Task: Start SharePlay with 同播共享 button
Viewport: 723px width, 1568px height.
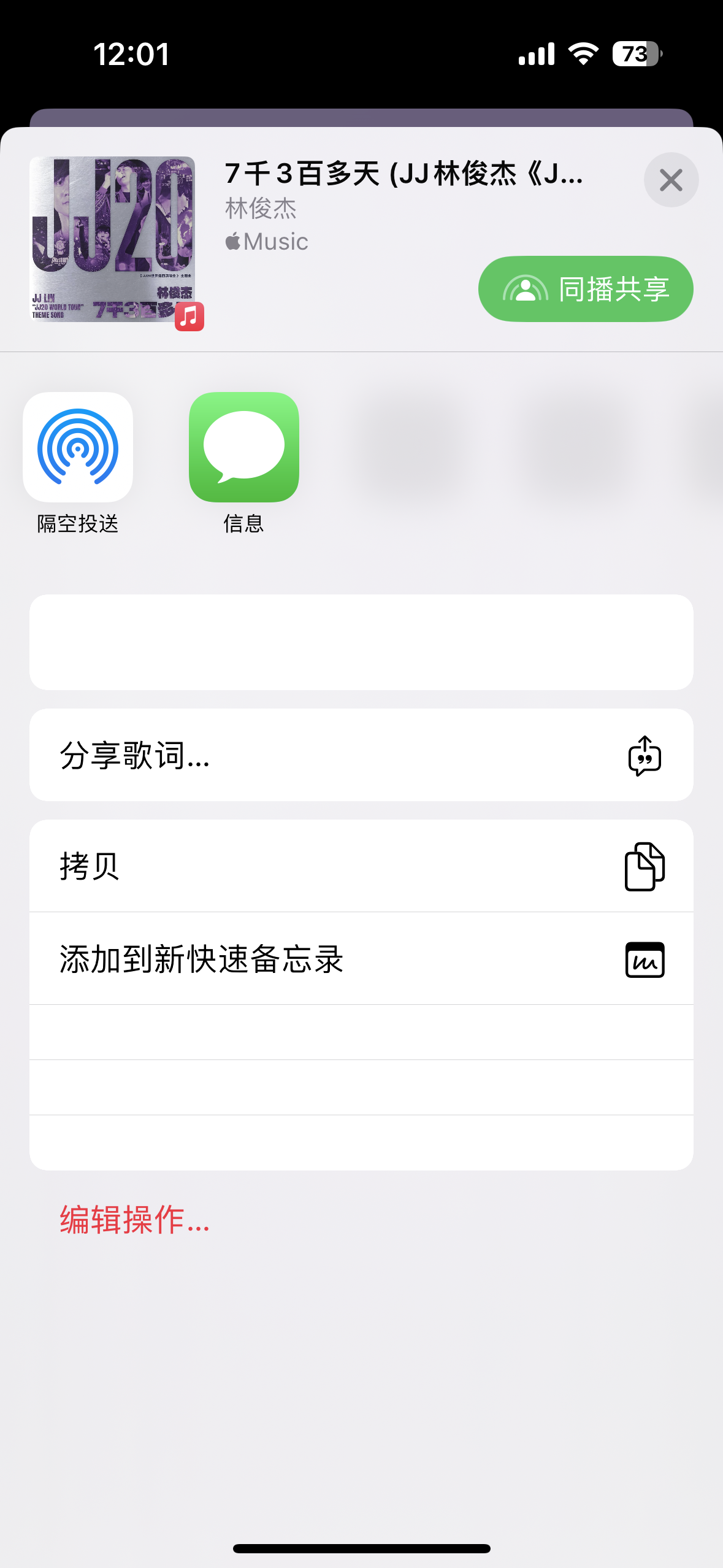Action: point(586,289)
